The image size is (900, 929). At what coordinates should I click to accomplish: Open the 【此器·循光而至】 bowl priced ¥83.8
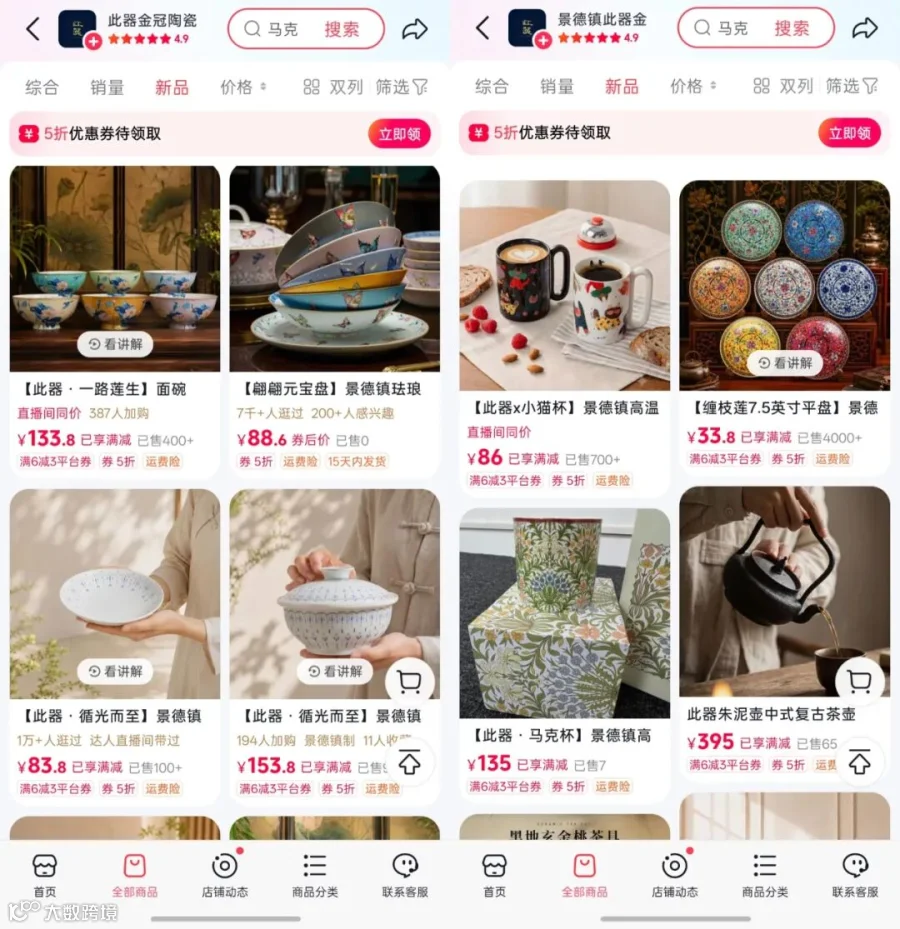tap(114, 645)
